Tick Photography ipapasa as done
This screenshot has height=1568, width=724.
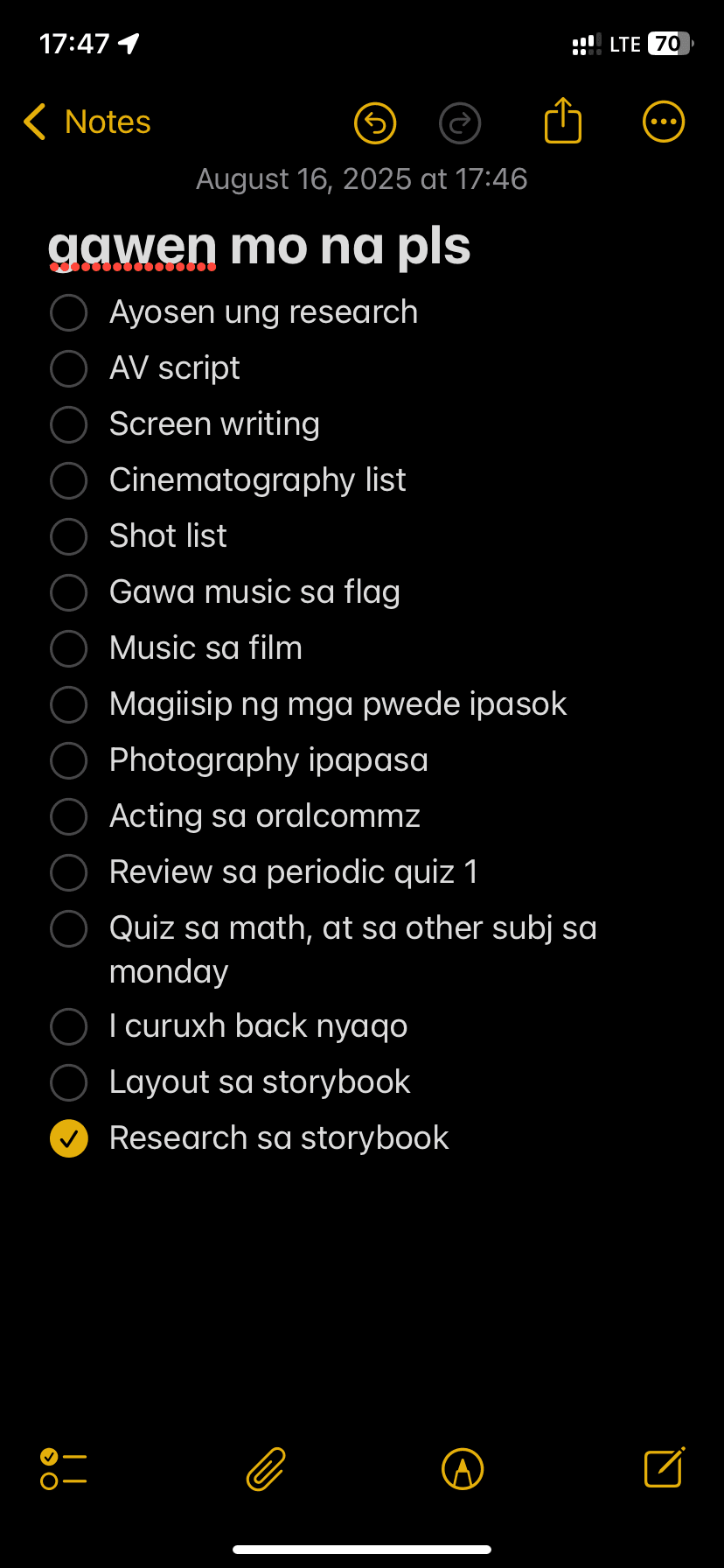pos(69,760)
